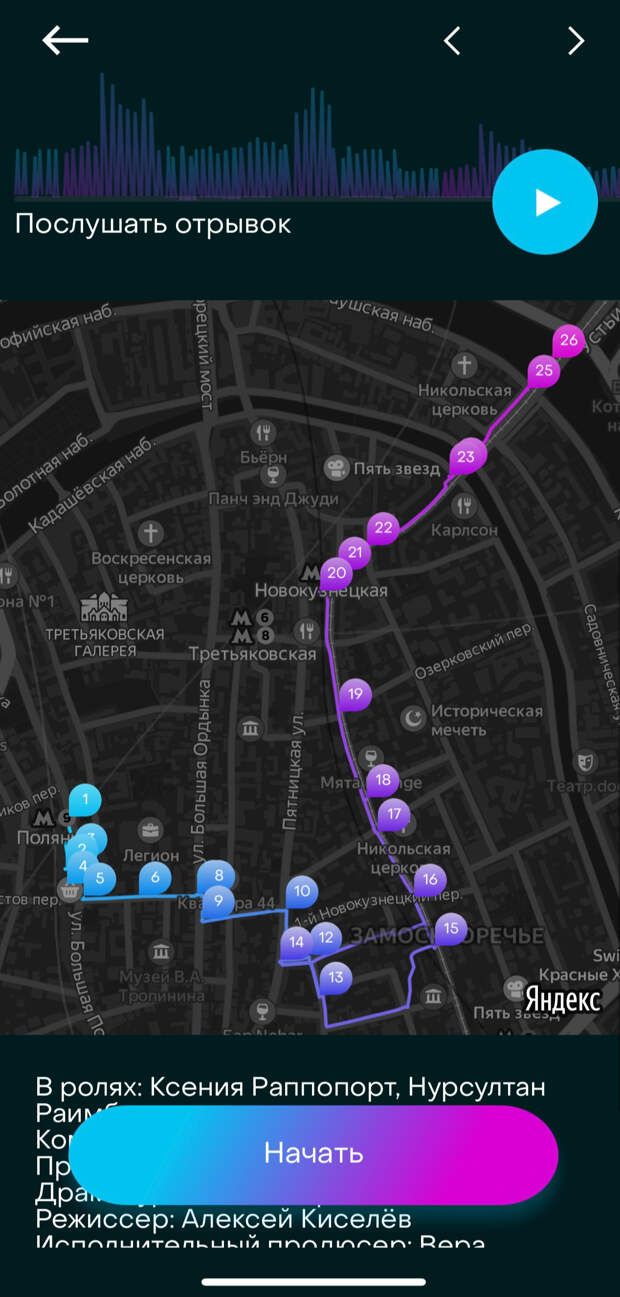Open route marker 16
The height and width of the screenshot is (1297, 620).
coord(429,879)
